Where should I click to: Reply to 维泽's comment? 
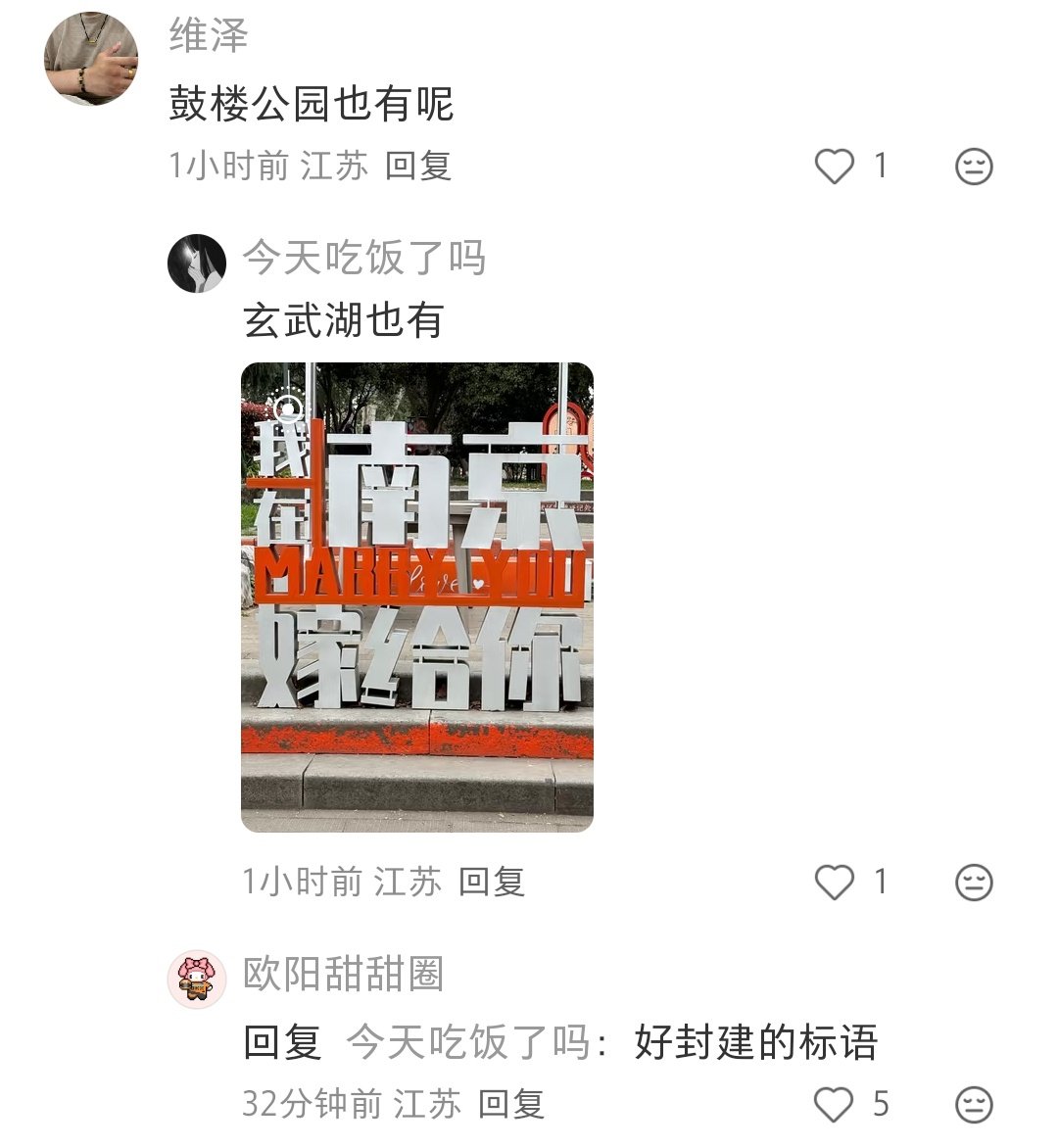click(x=417, y=166)
